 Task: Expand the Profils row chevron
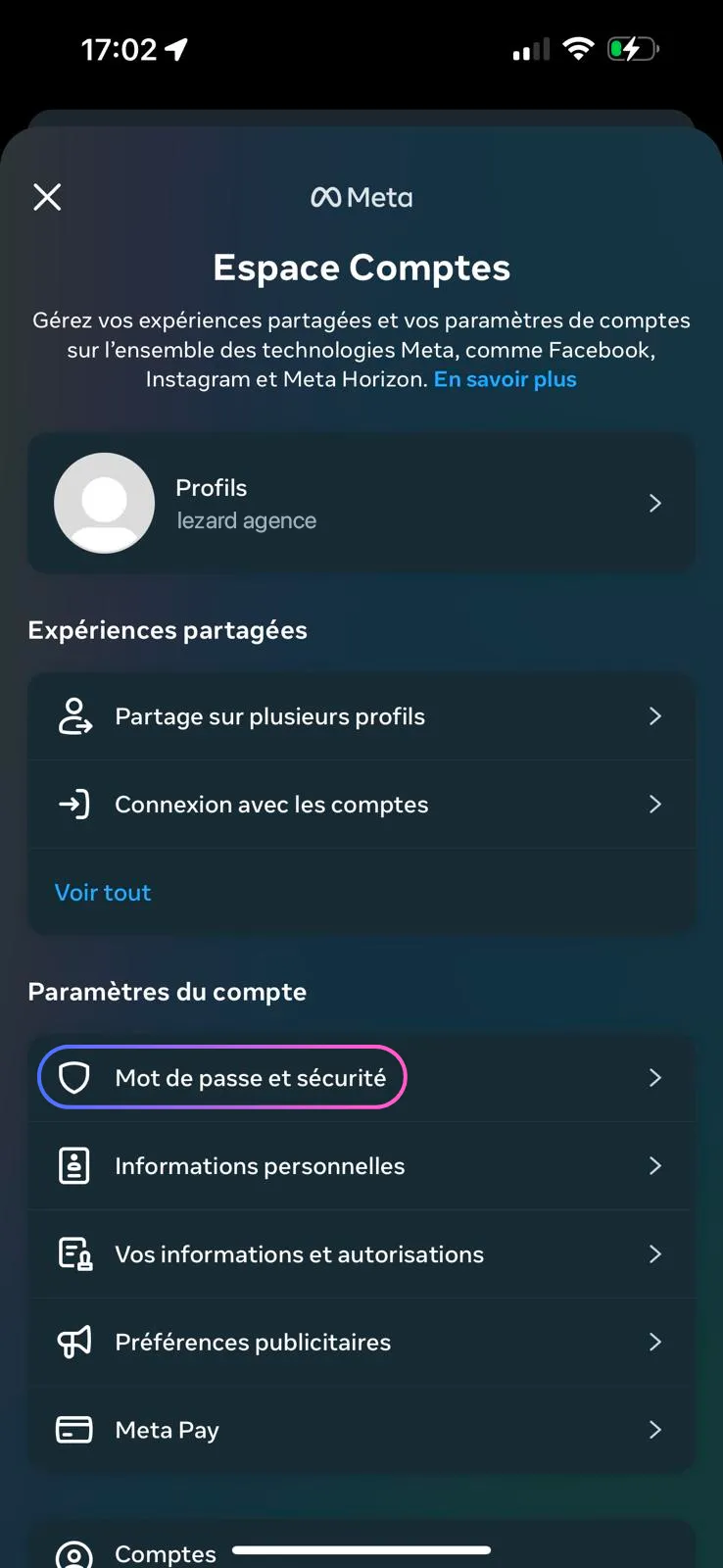click(654, 503)
